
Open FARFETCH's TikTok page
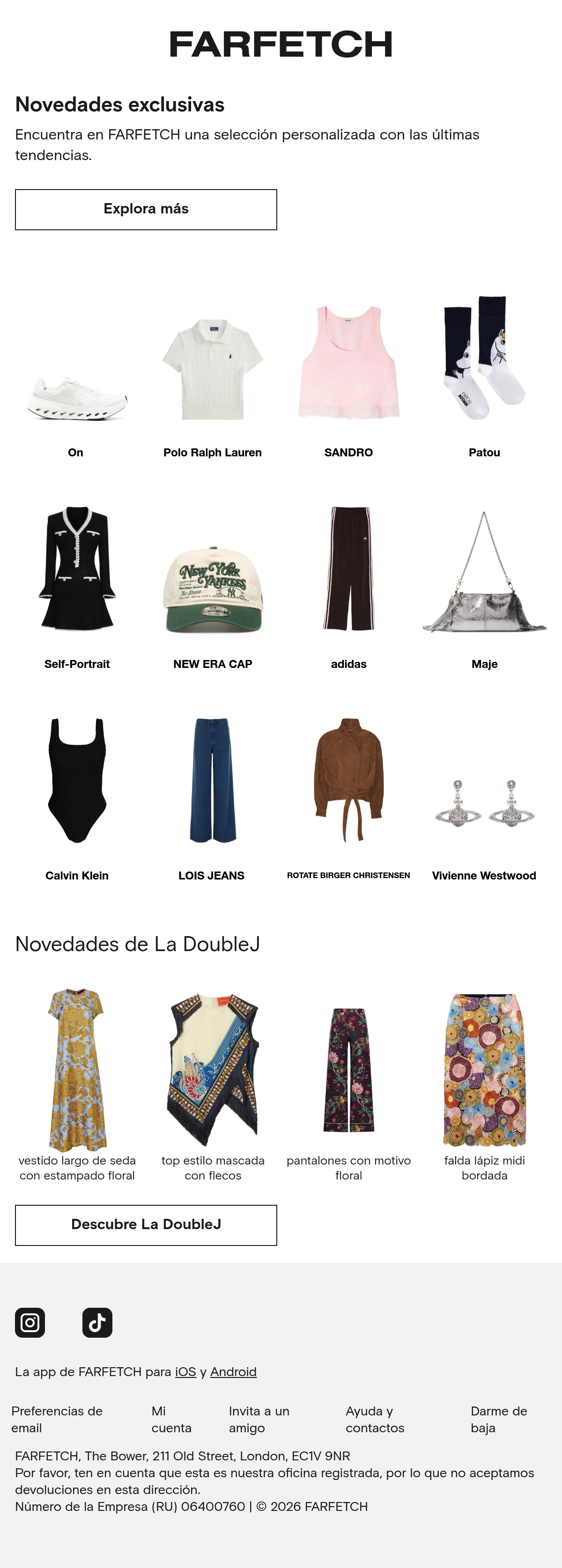(97, 1322)
